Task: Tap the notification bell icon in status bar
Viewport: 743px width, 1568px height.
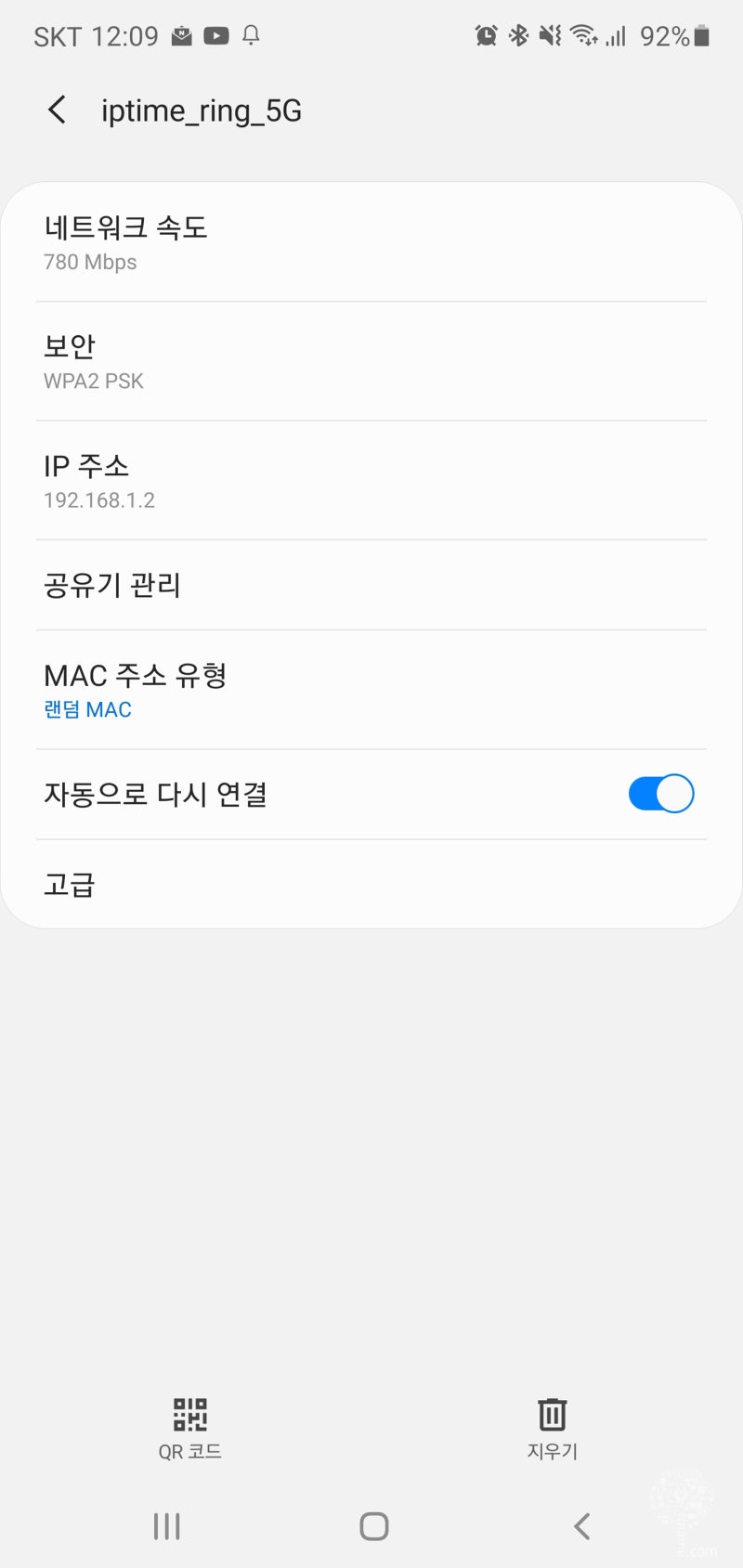Action: pyautogui.click(x=250, y=35)
